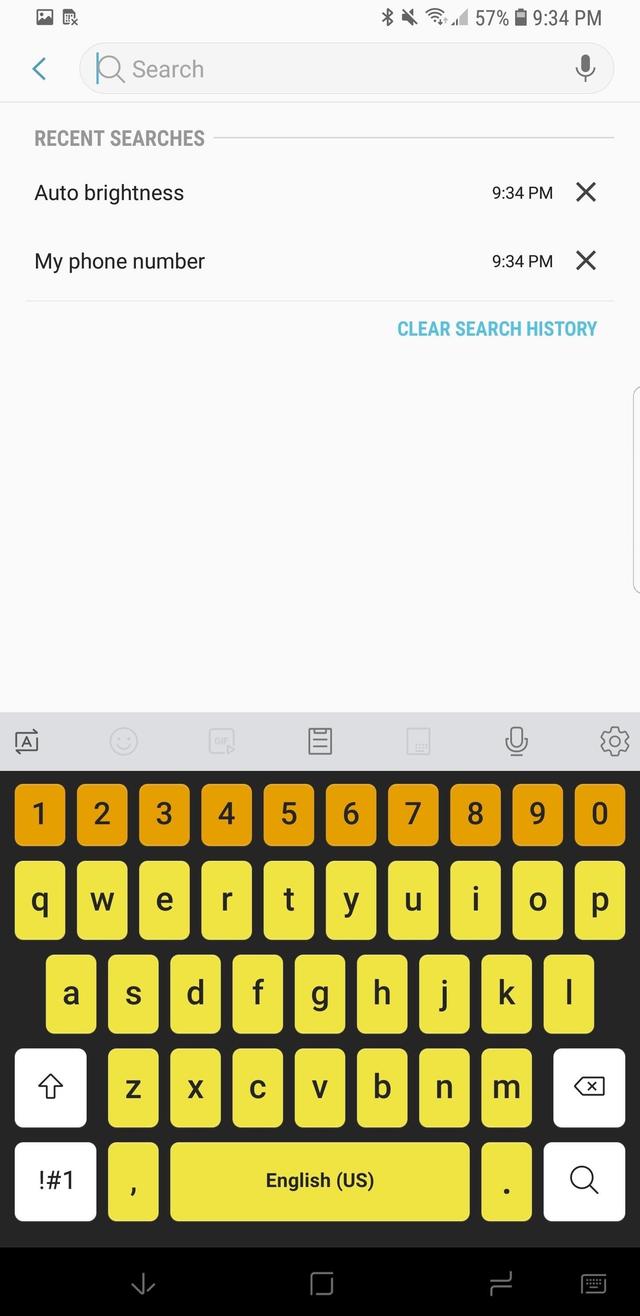This screenshot has height=1316, width=640.
Task: Remove Auto brightness from recent searches
Action: click(586, 193)
